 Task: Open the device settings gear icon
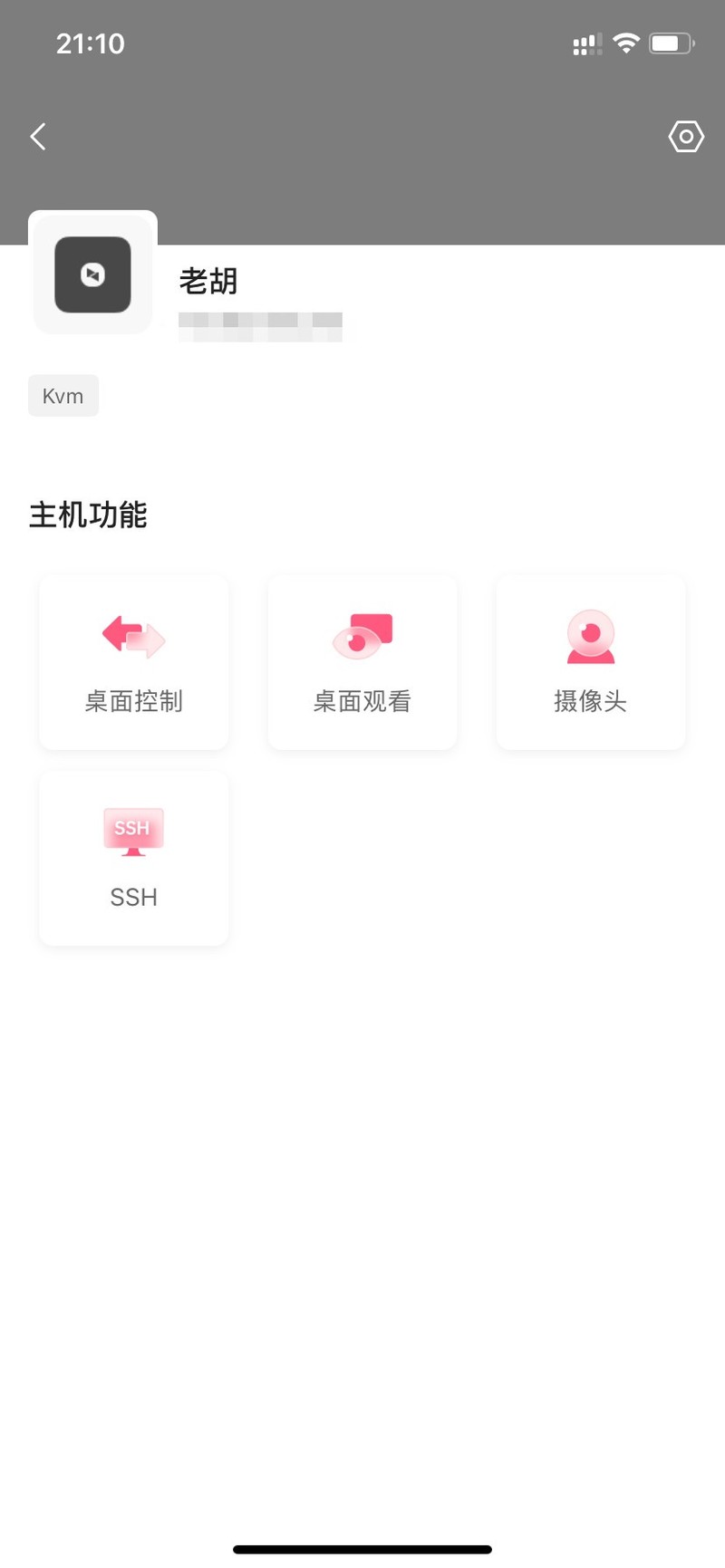tap(686, 136)
